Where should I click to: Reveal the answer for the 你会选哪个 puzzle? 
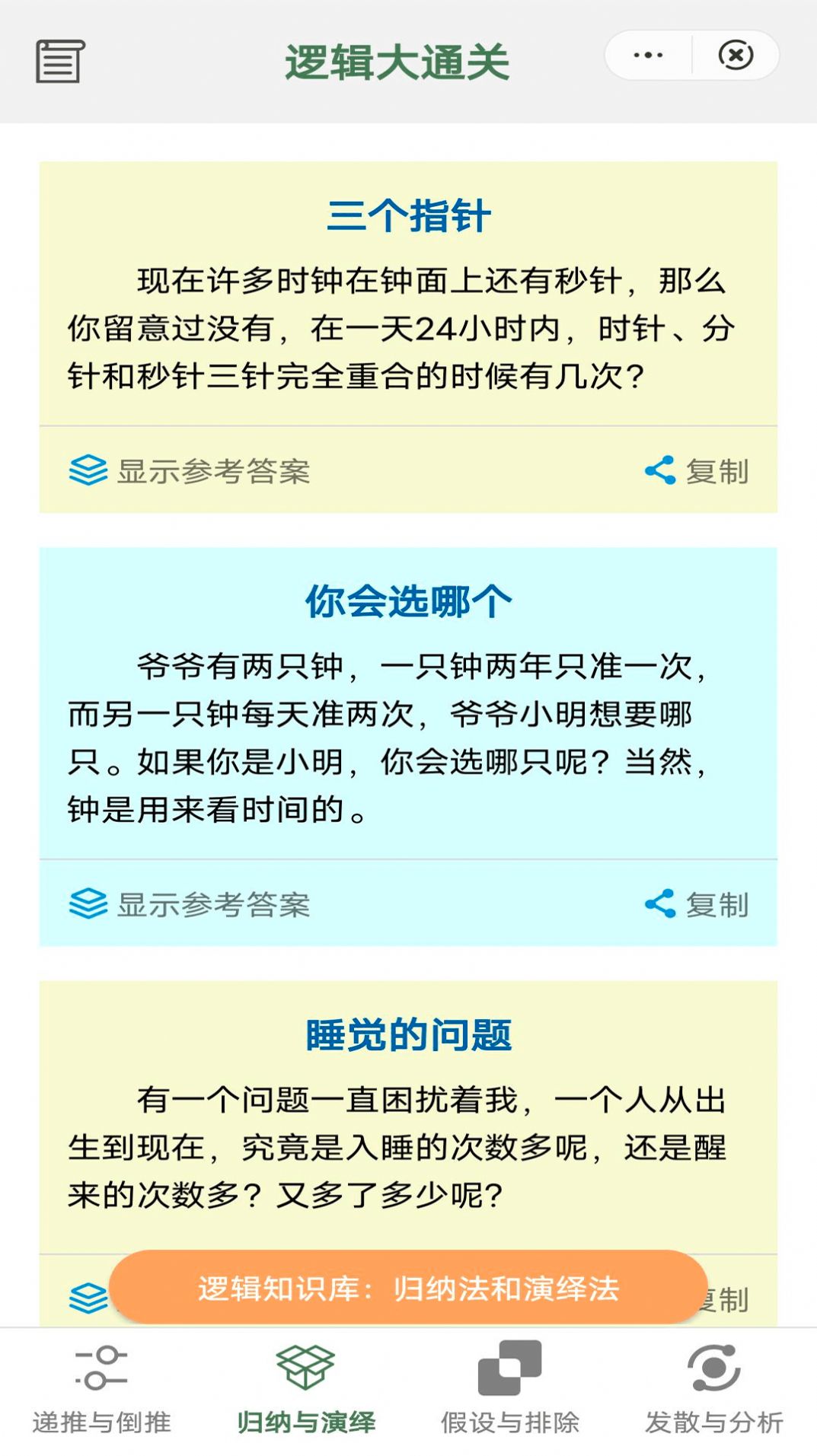[x=213, y=904]
